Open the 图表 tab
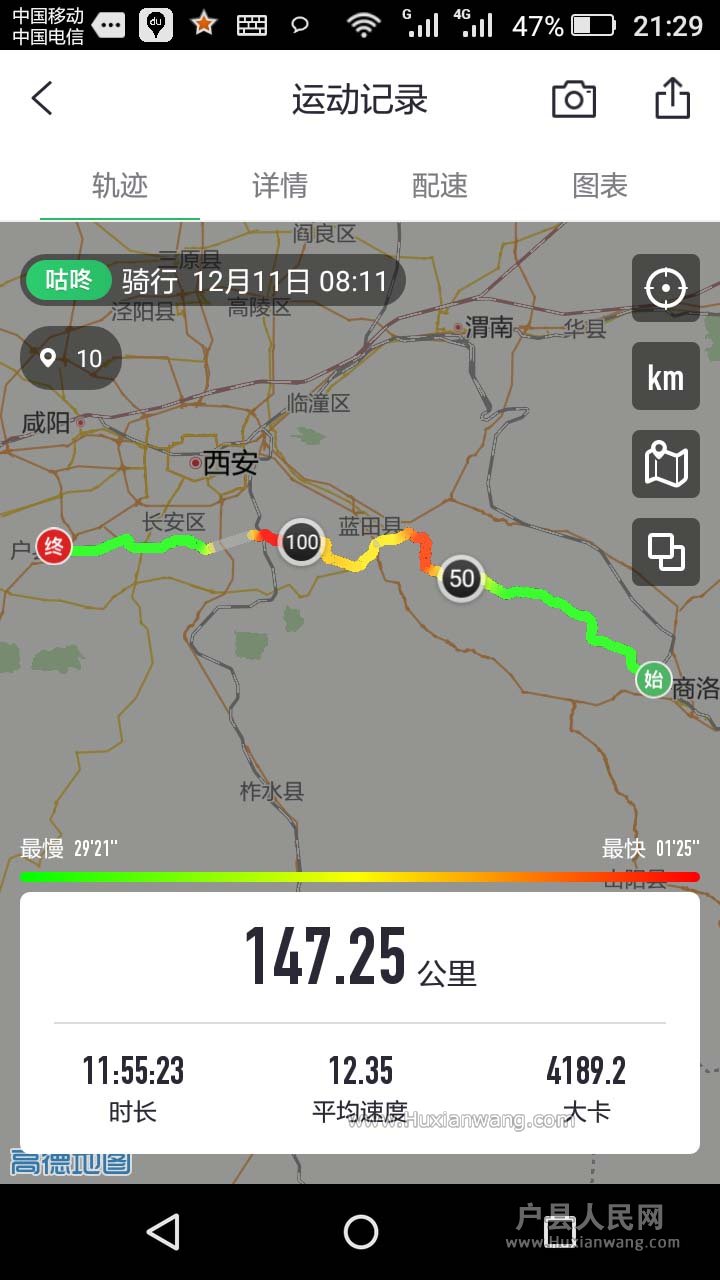This screenshot has height=1280, width=720. click(x=600, y=186)
